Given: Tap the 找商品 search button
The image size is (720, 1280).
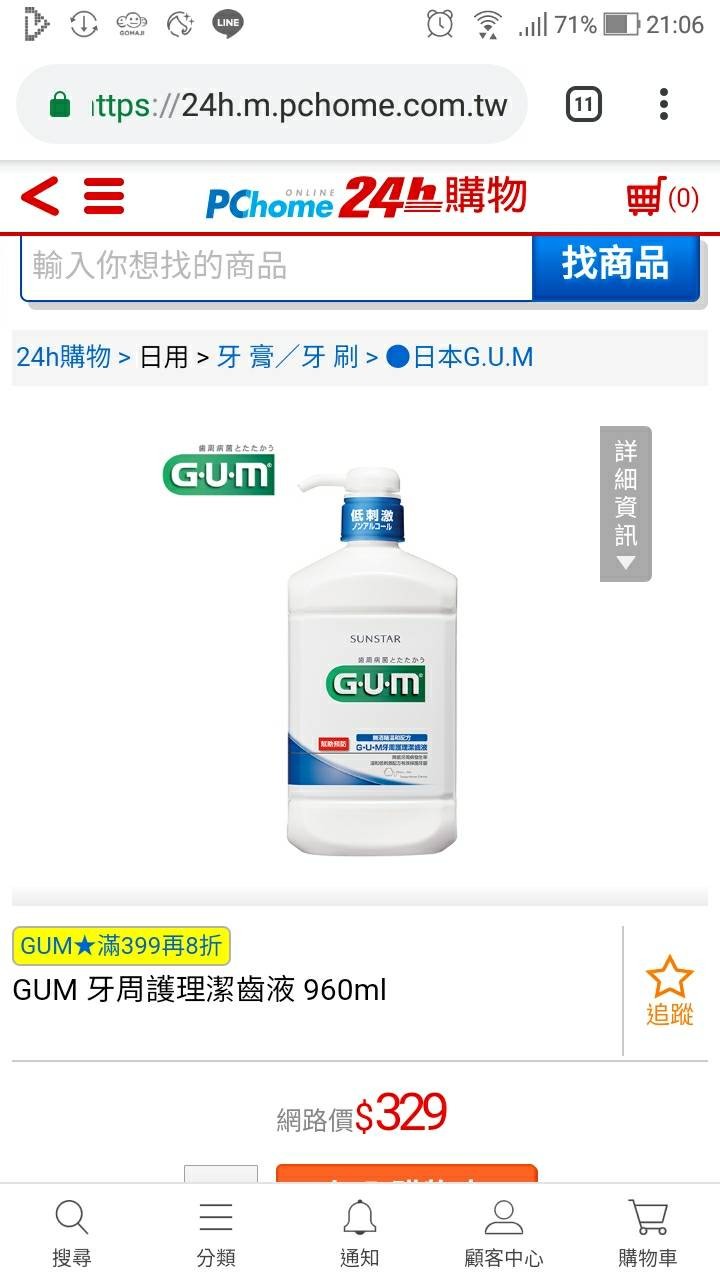Looking at the screenshot, I should (x=615, y=265).
